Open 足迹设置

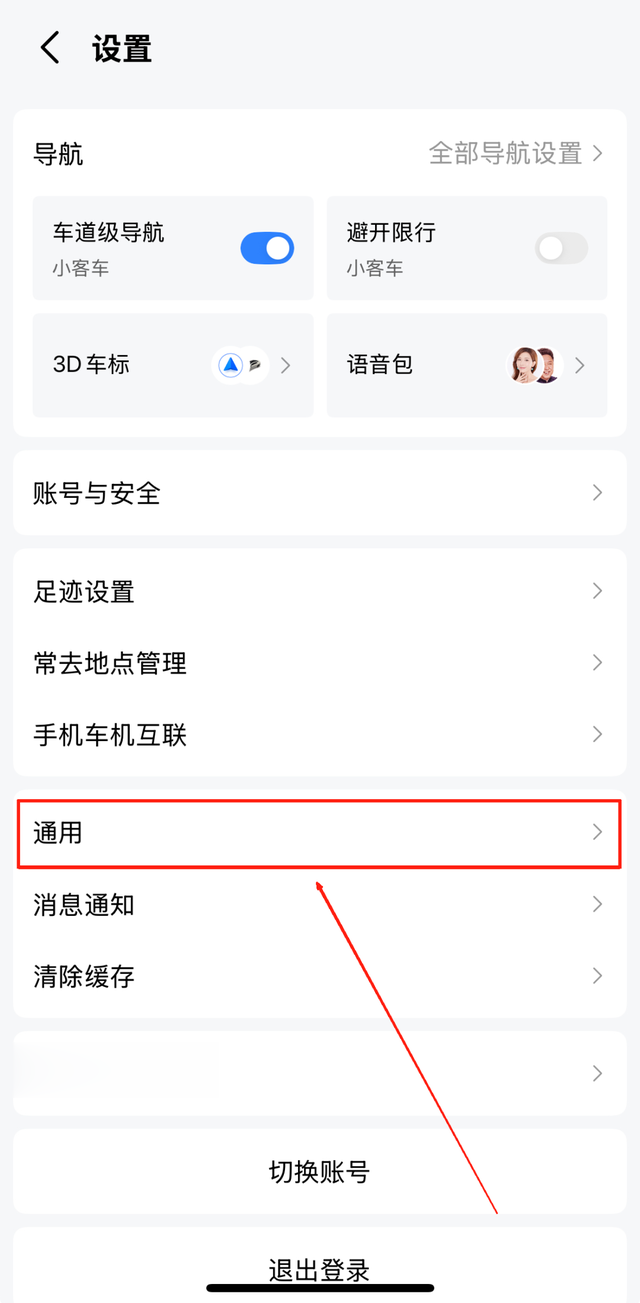point(320,591)
